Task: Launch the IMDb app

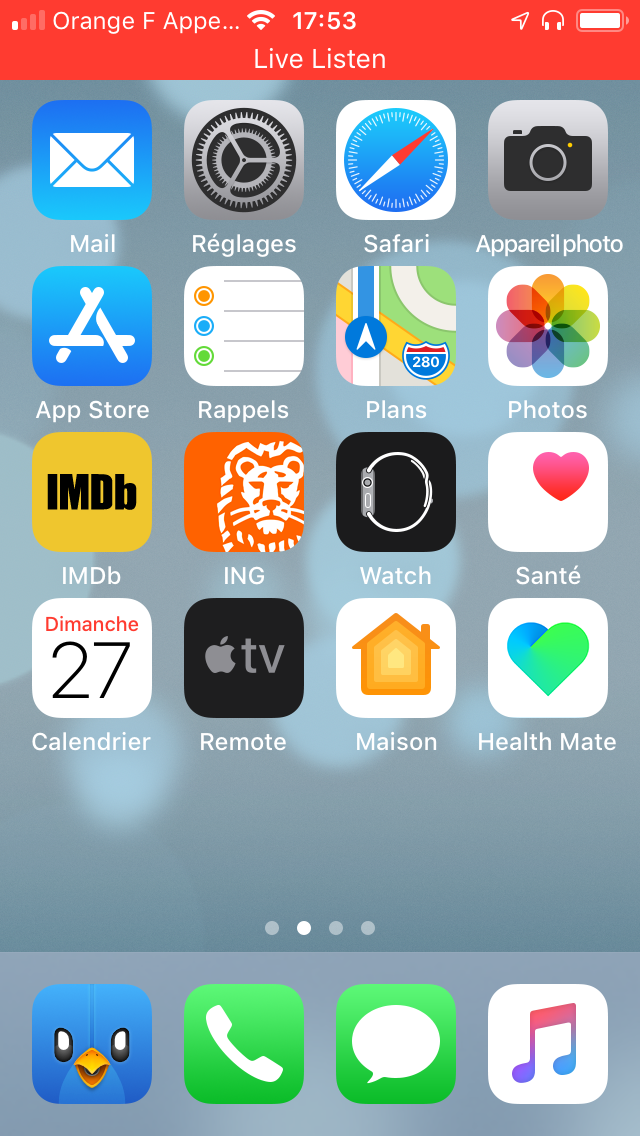Action: pos(92,492)
